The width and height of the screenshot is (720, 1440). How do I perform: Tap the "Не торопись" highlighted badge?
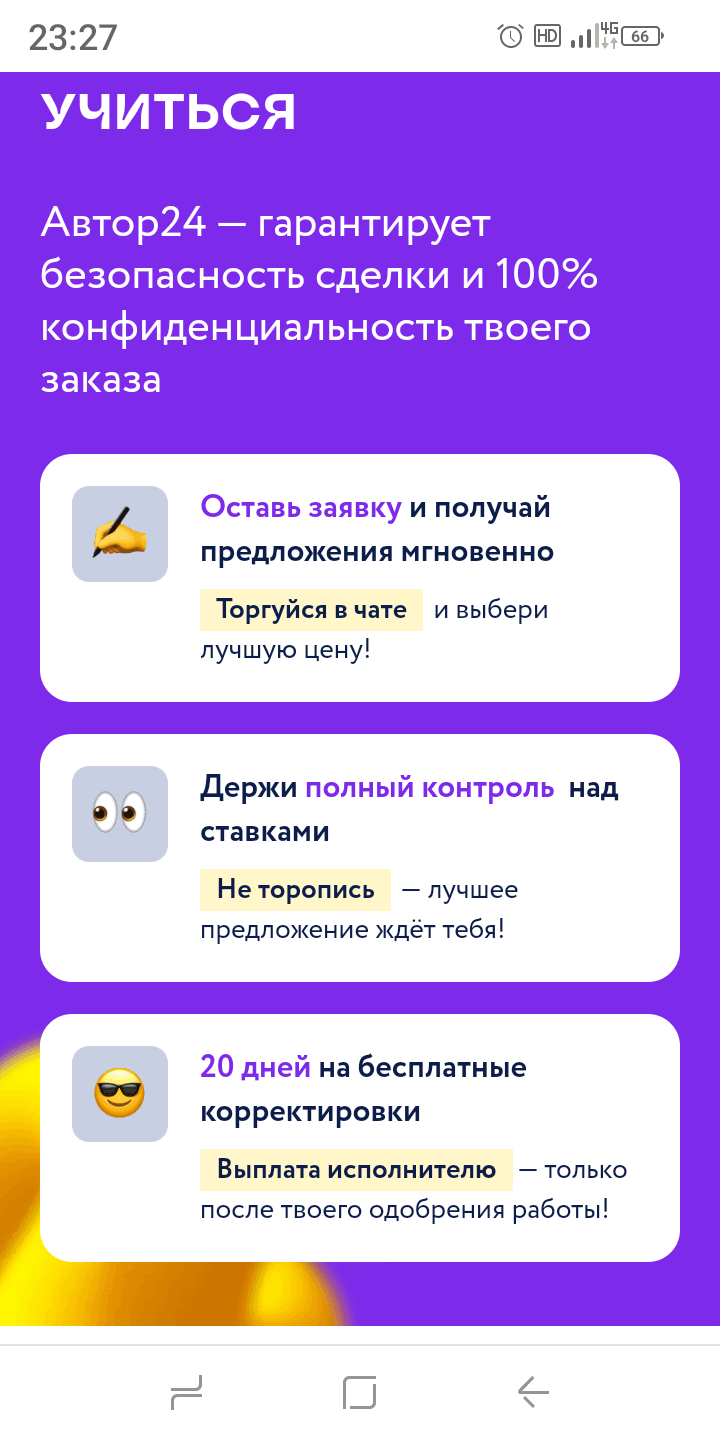click(x=295, y=889)
